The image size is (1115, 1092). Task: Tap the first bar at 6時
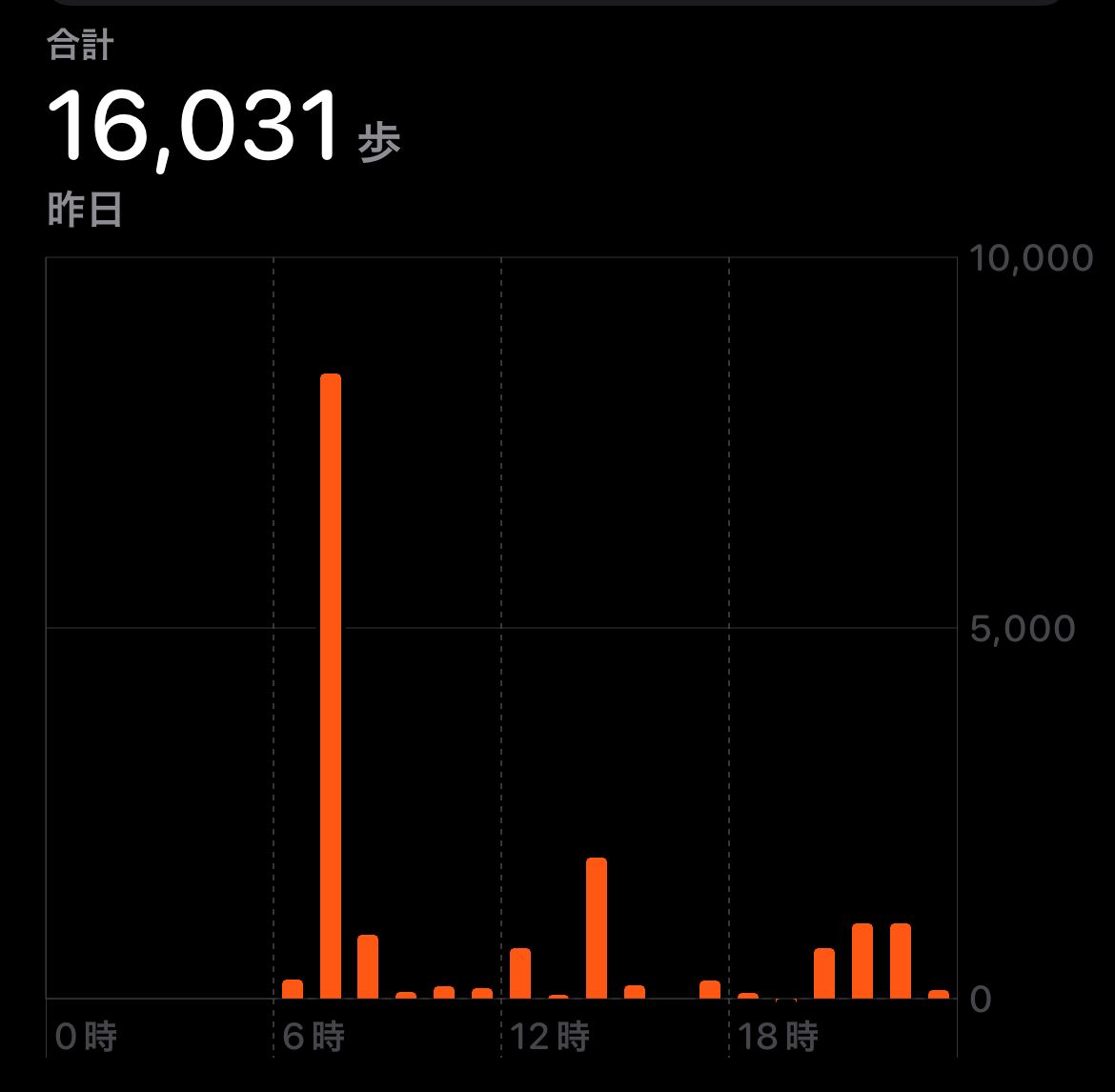click(x=293, y=989)
